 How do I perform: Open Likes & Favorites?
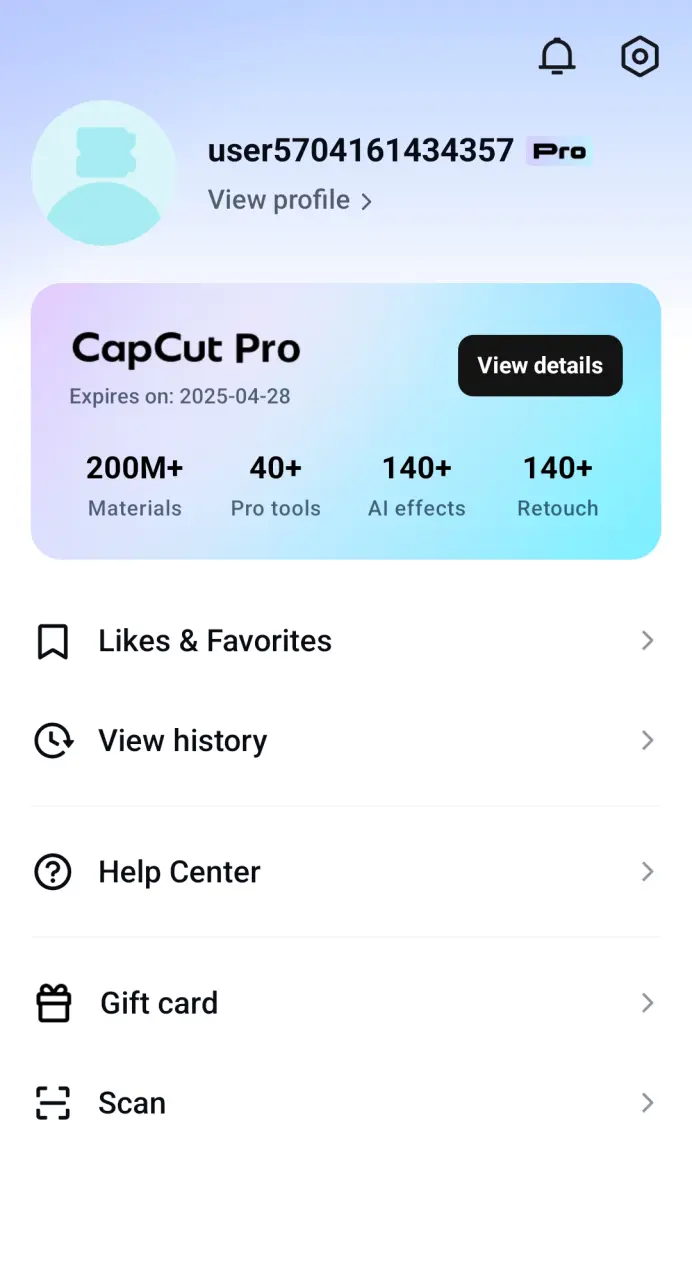coord(346,641)
